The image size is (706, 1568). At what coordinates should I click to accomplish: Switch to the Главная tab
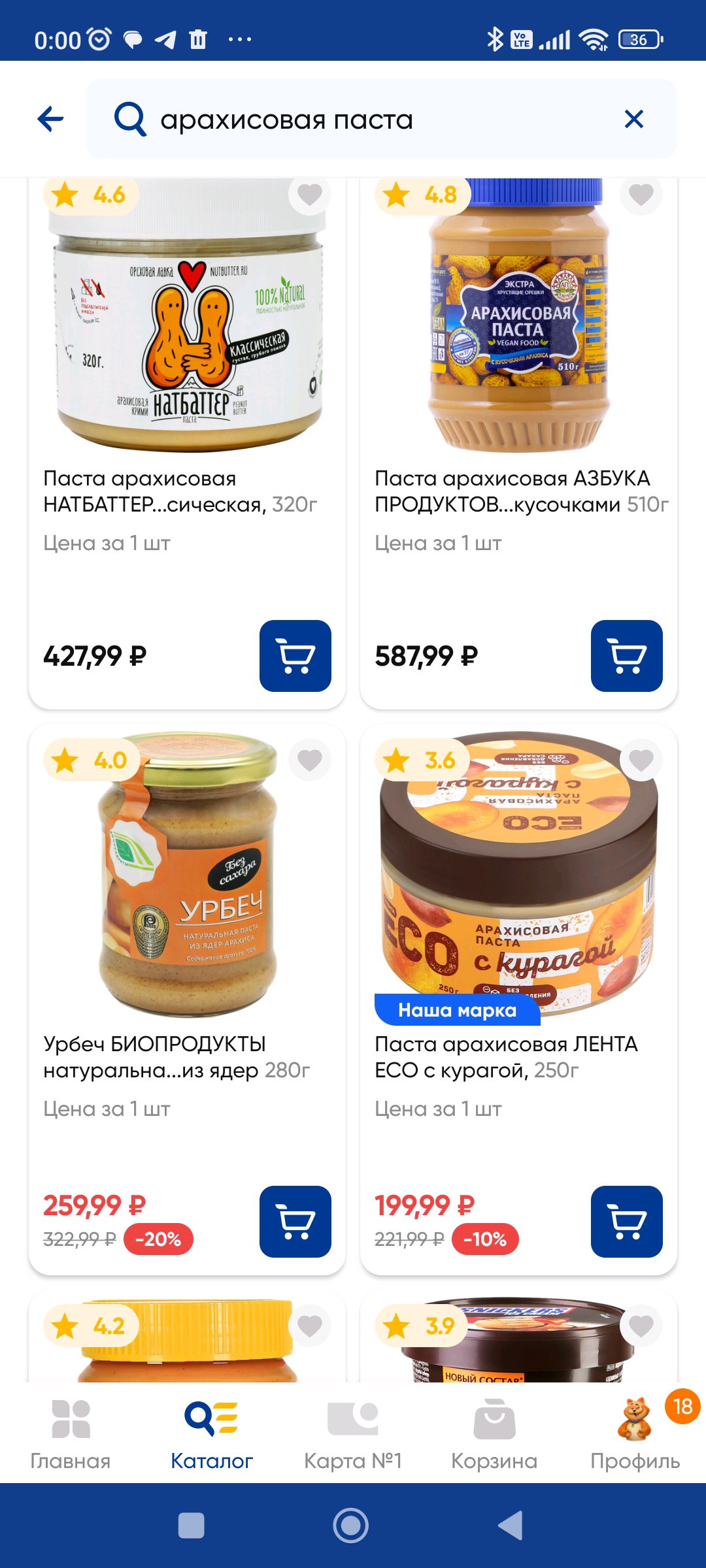pyautogui.click(x=71, y=1433)
